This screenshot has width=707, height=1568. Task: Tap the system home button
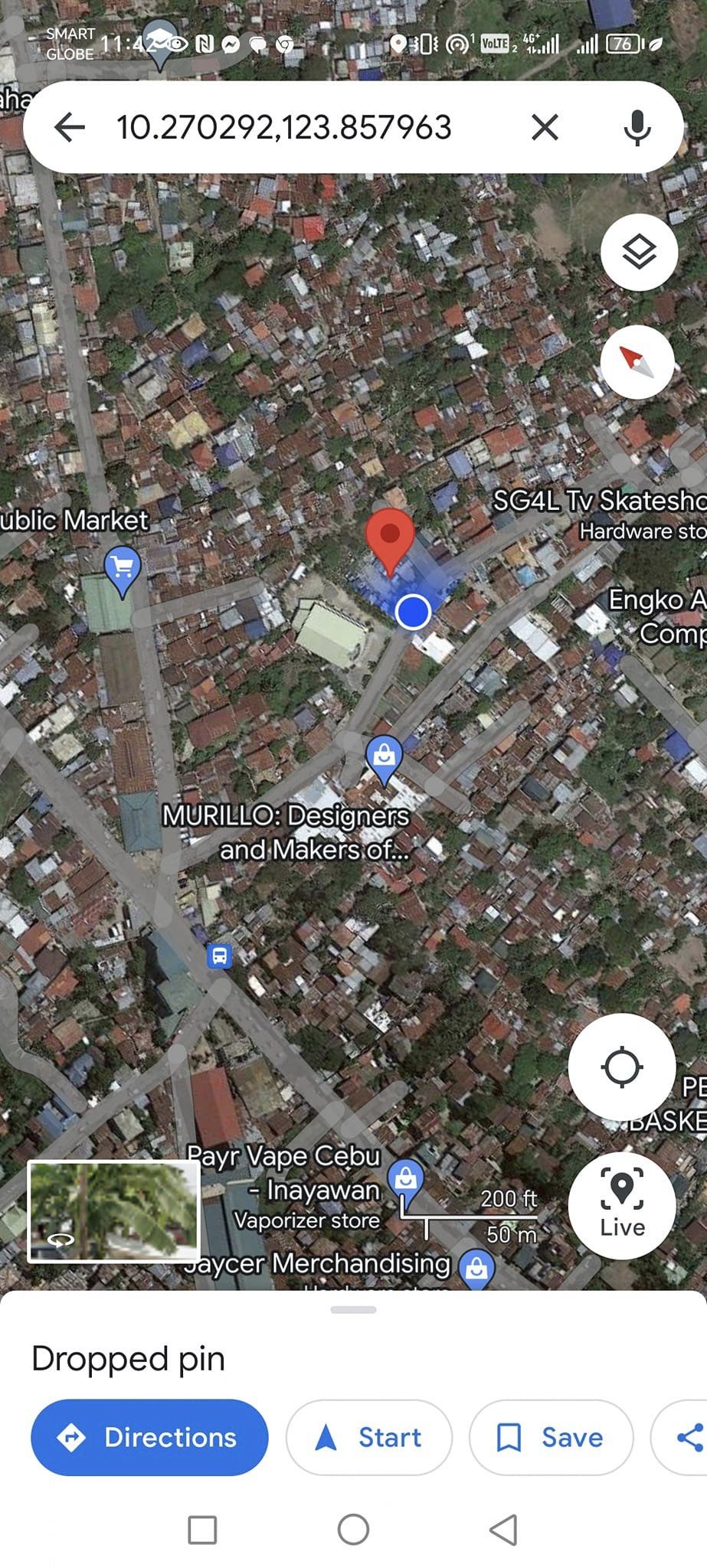(353, 1530)
